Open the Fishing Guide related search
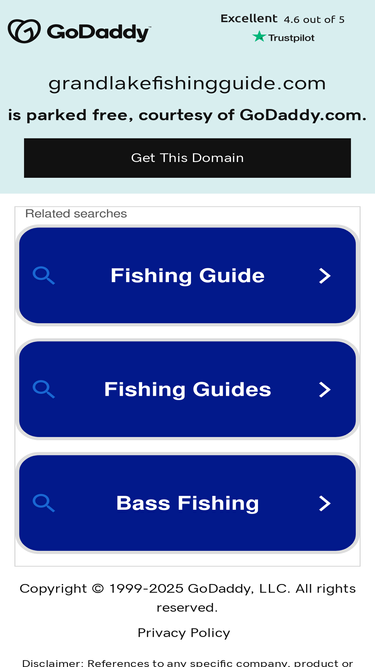Viewport: 375px width, 667px height. tap(188, 276)
